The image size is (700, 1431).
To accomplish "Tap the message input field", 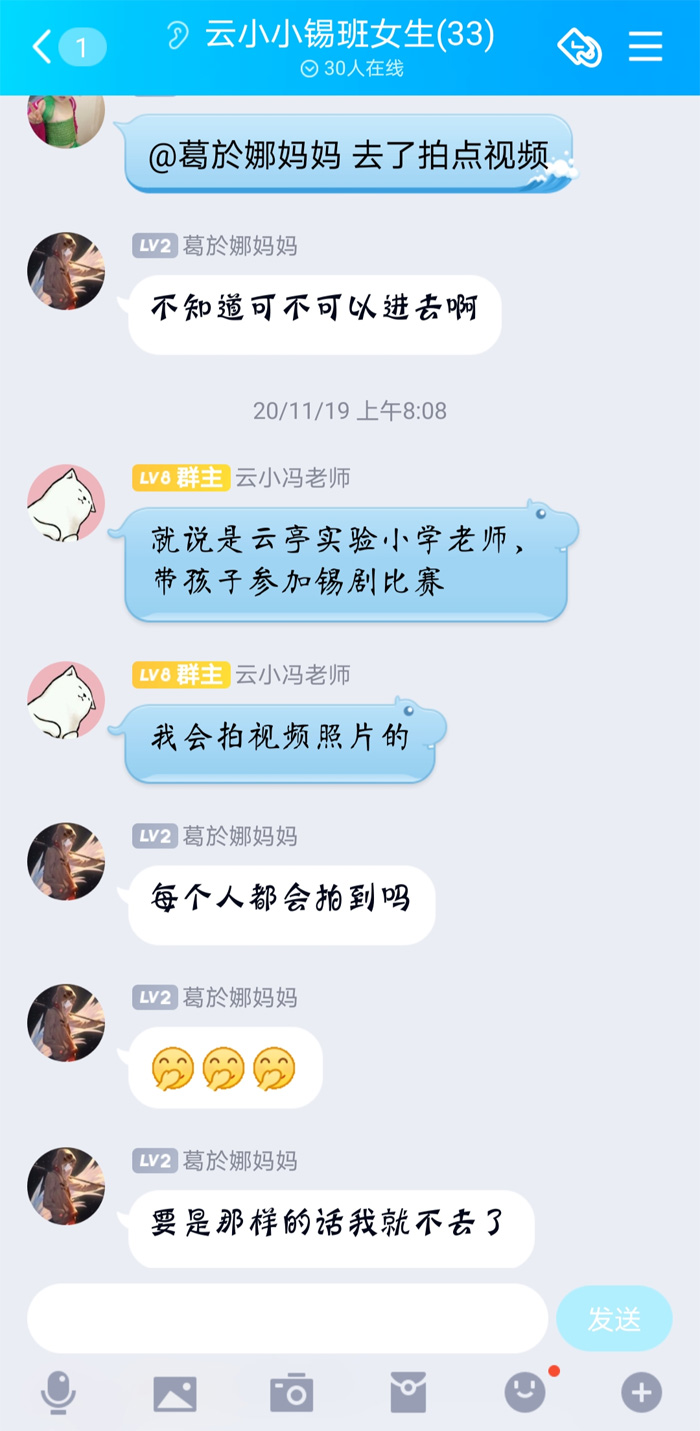I will pyautogui.click(x=287, y=1319).
